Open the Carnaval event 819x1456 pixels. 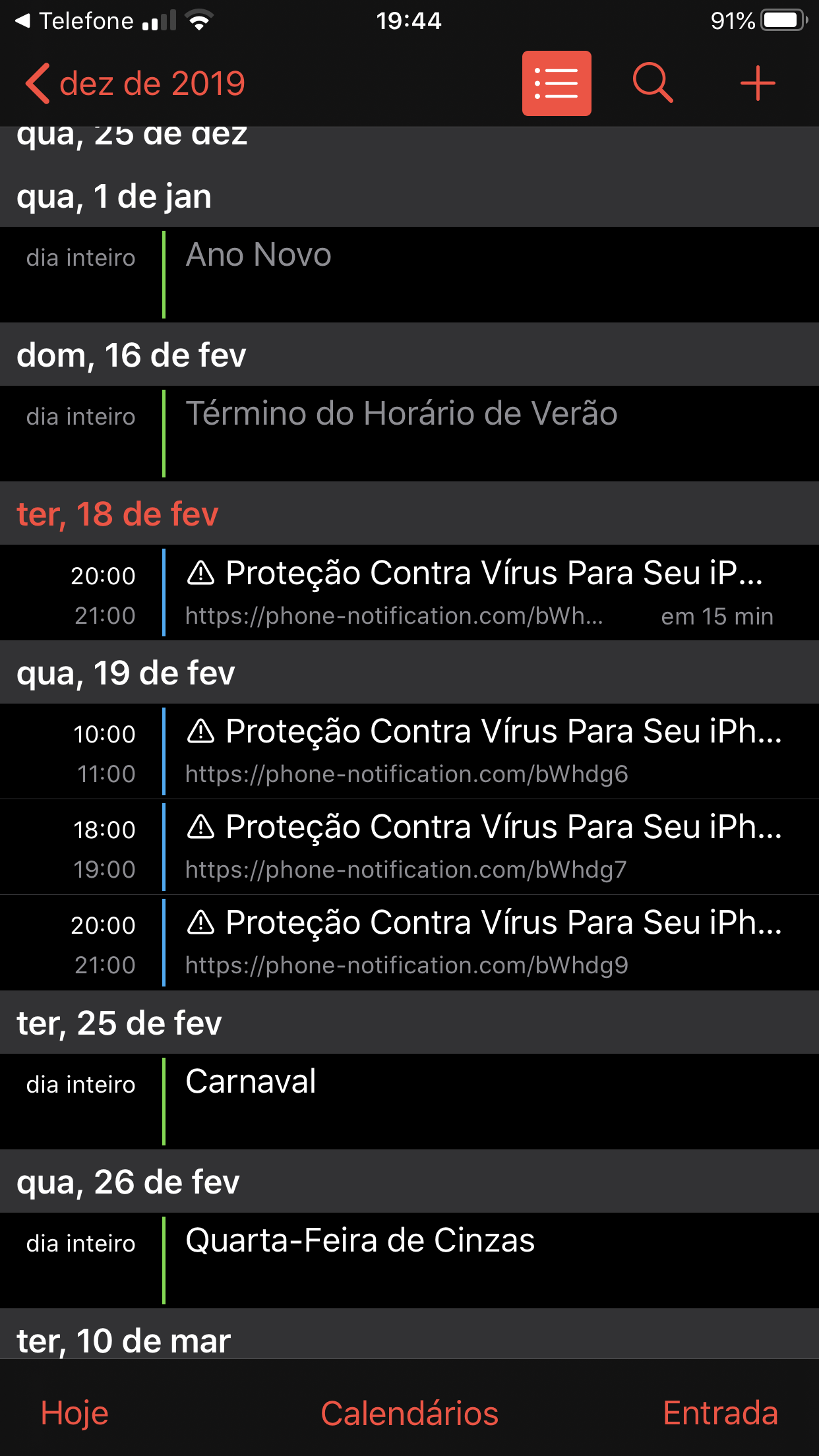[x=409, y=1101]
